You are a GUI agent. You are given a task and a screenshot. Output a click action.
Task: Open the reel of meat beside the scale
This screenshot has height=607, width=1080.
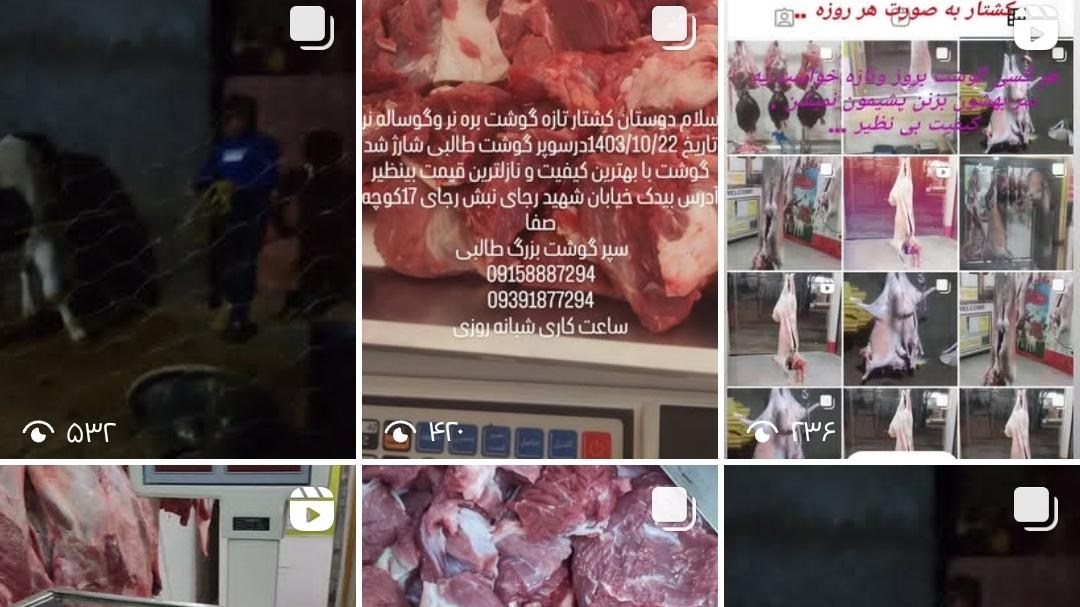[178, 537]
